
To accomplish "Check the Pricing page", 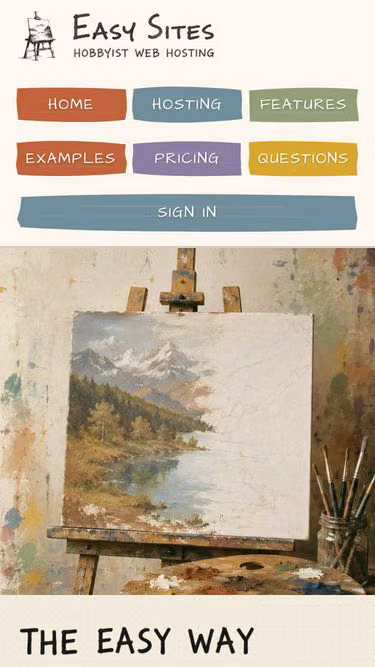I will tap(187, 158).
